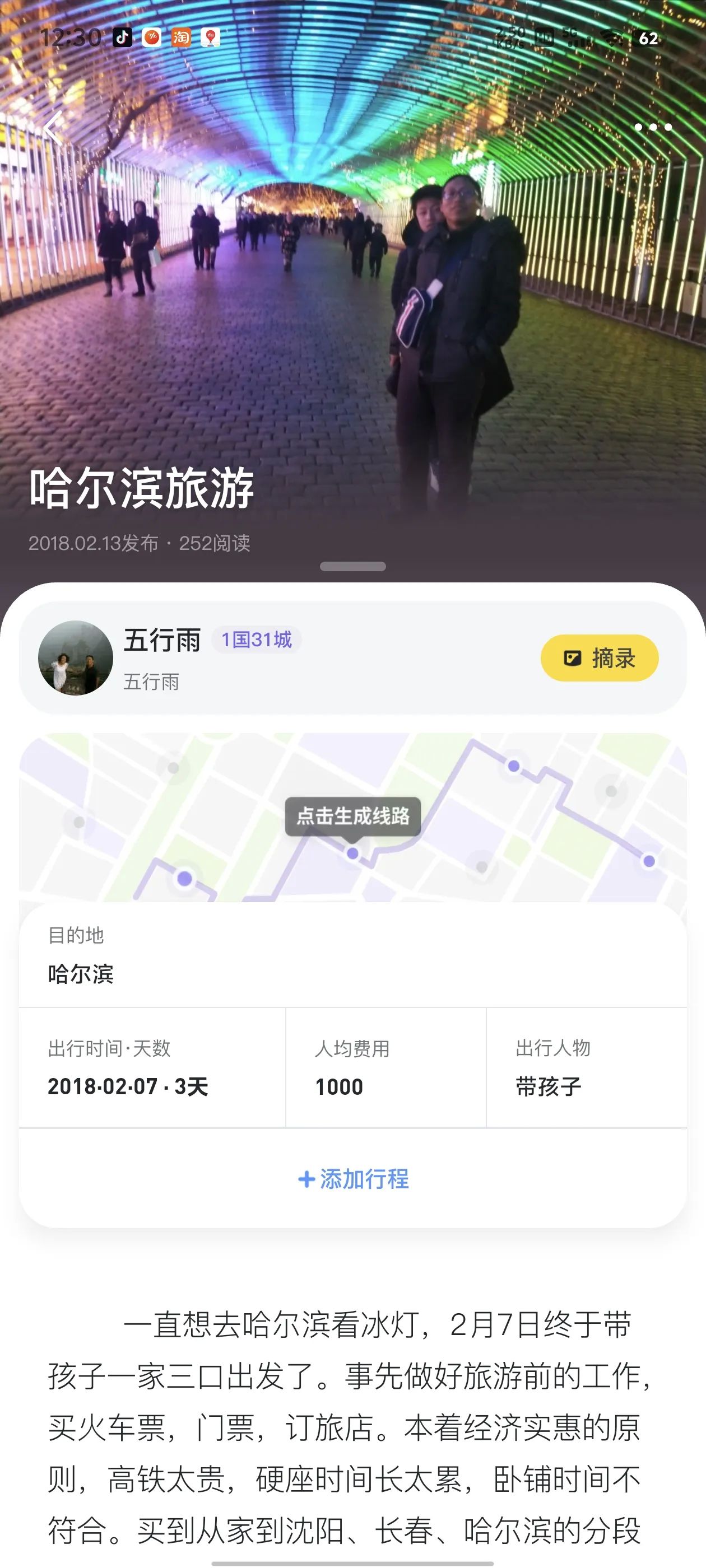This screenshot has width=706, height=1568.
Task: Open author 五行雨's profile avatar
Action: (x=76, y=658)
